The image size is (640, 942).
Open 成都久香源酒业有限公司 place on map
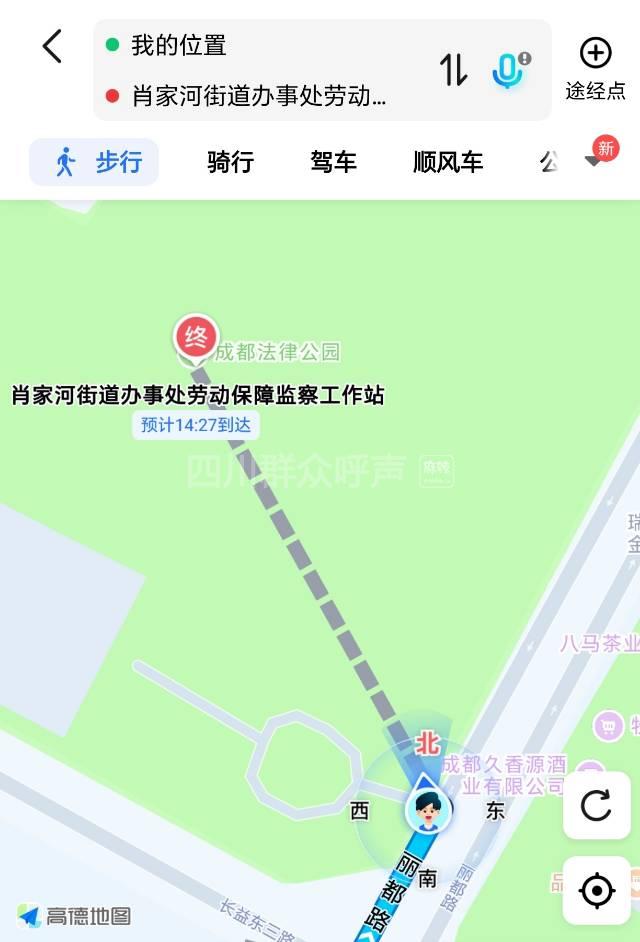pos(503,775)
